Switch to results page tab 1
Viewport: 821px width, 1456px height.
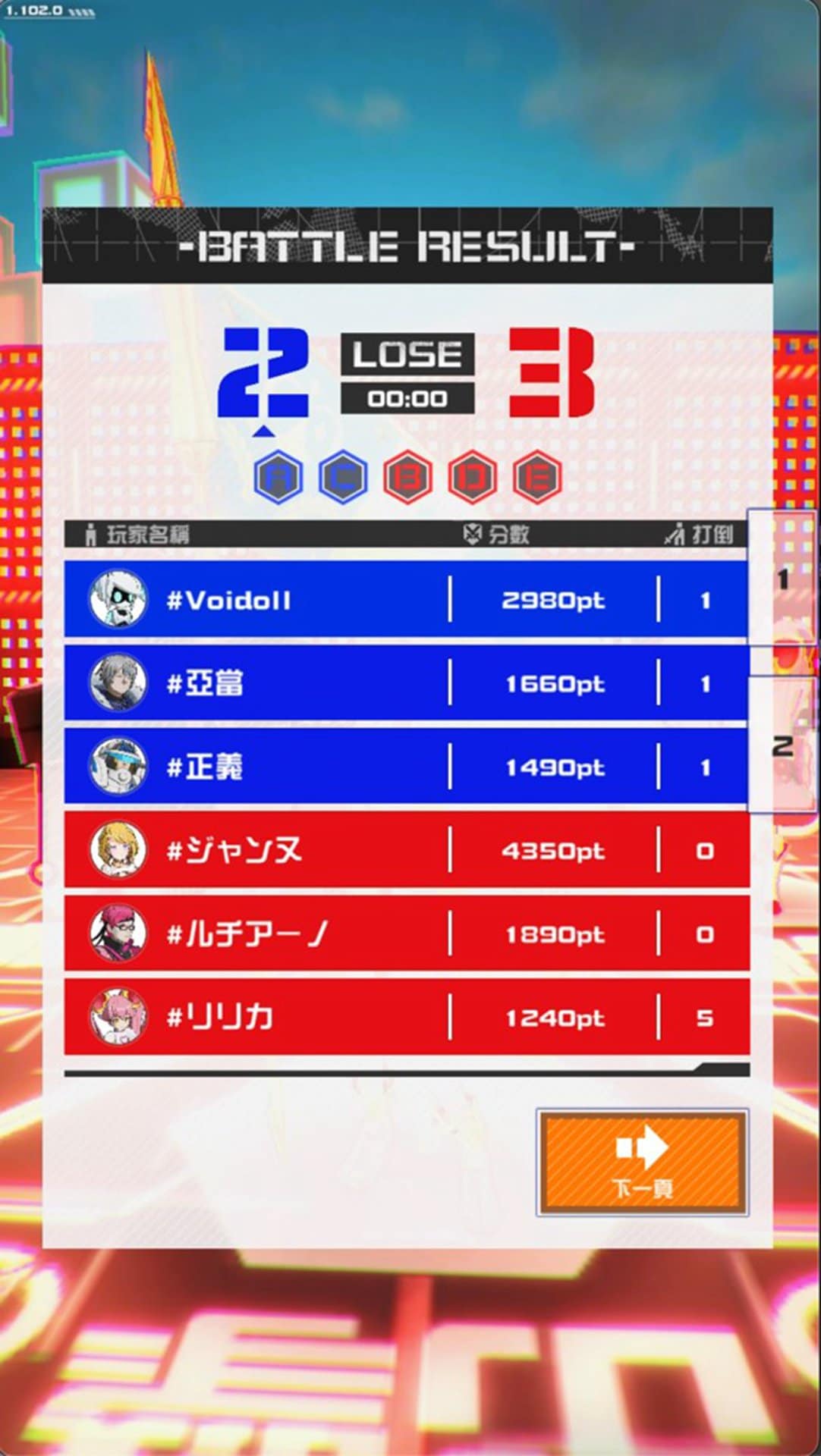point(782,579)
